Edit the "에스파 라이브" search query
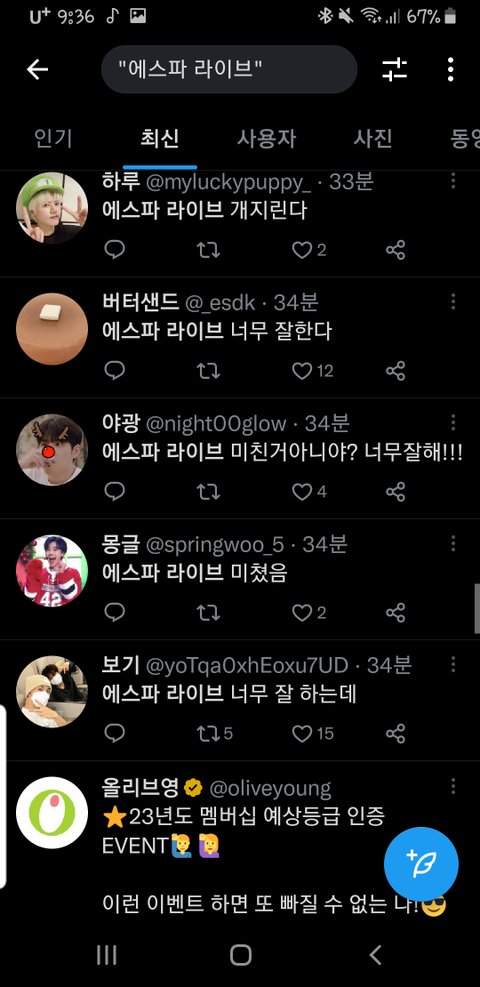The height and width of the screenshot is (987, 480). tap(229, 69)
